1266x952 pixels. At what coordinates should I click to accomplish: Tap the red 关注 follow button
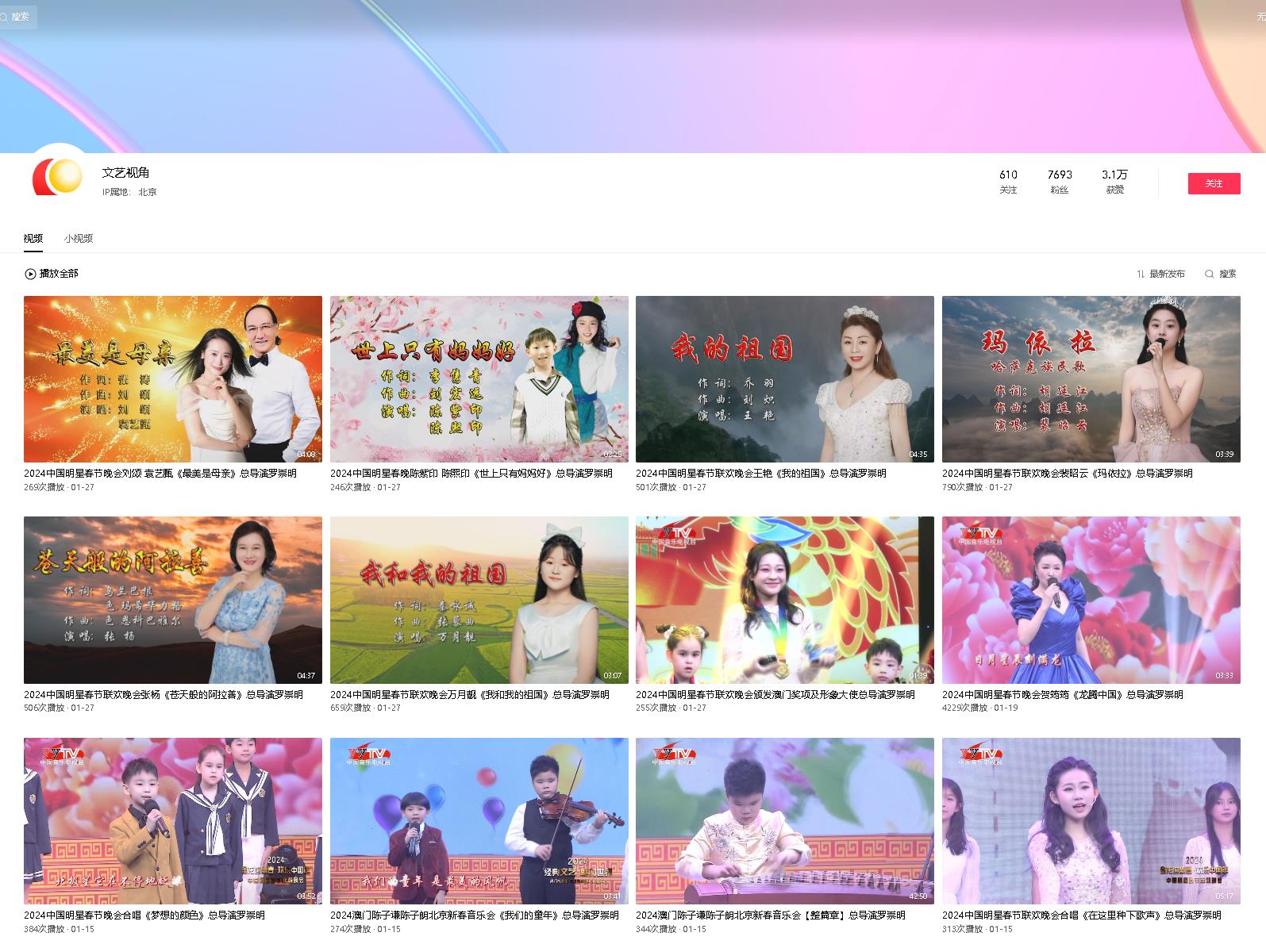1213,183
